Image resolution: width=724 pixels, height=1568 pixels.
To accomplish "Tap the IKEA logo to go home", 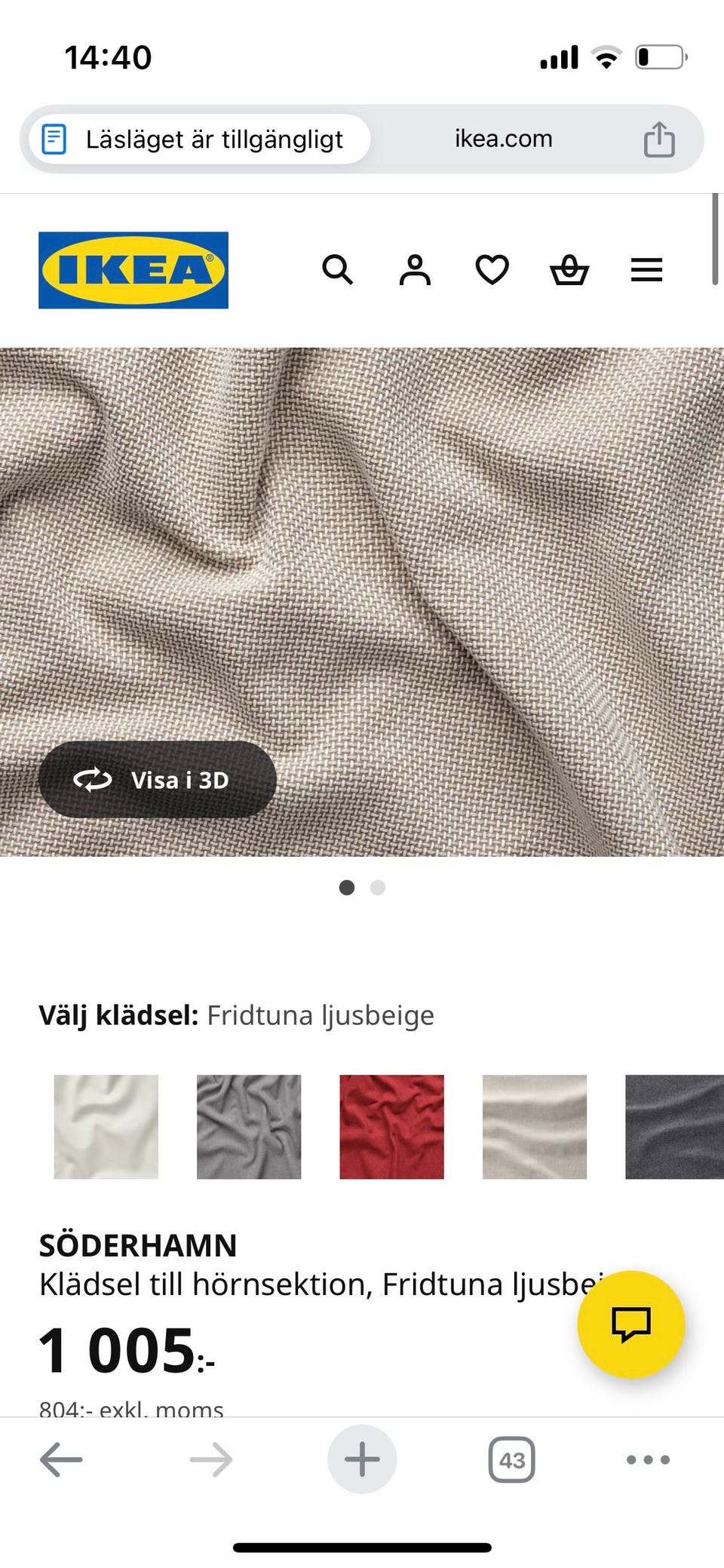I will click(x=133, y=269).
